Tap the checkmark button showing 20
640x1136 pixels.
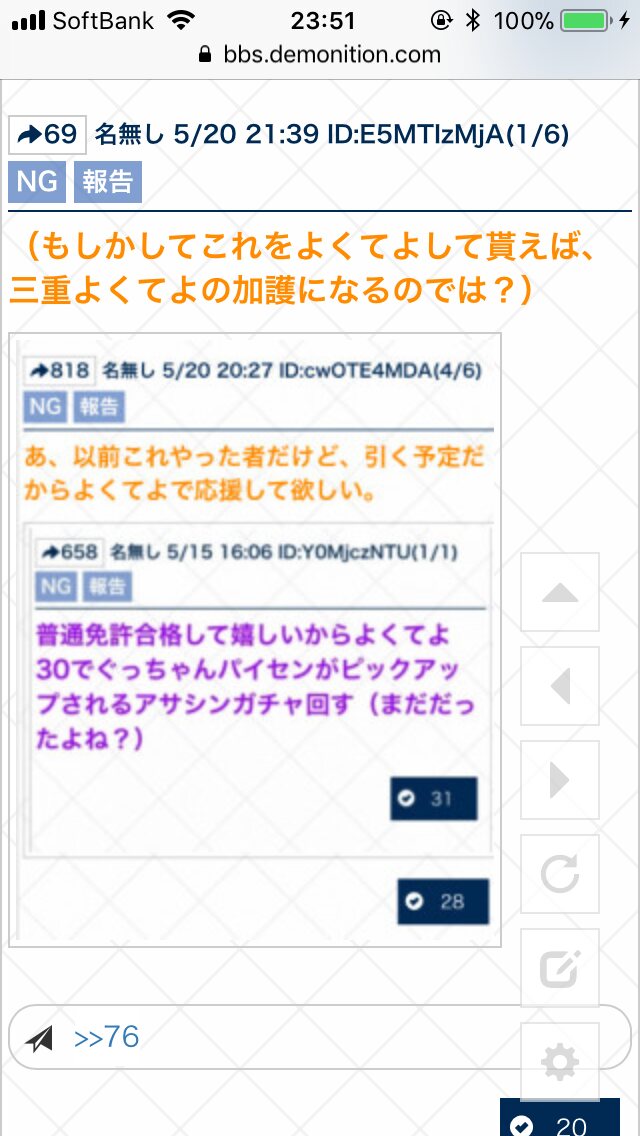click(559, 1122)
